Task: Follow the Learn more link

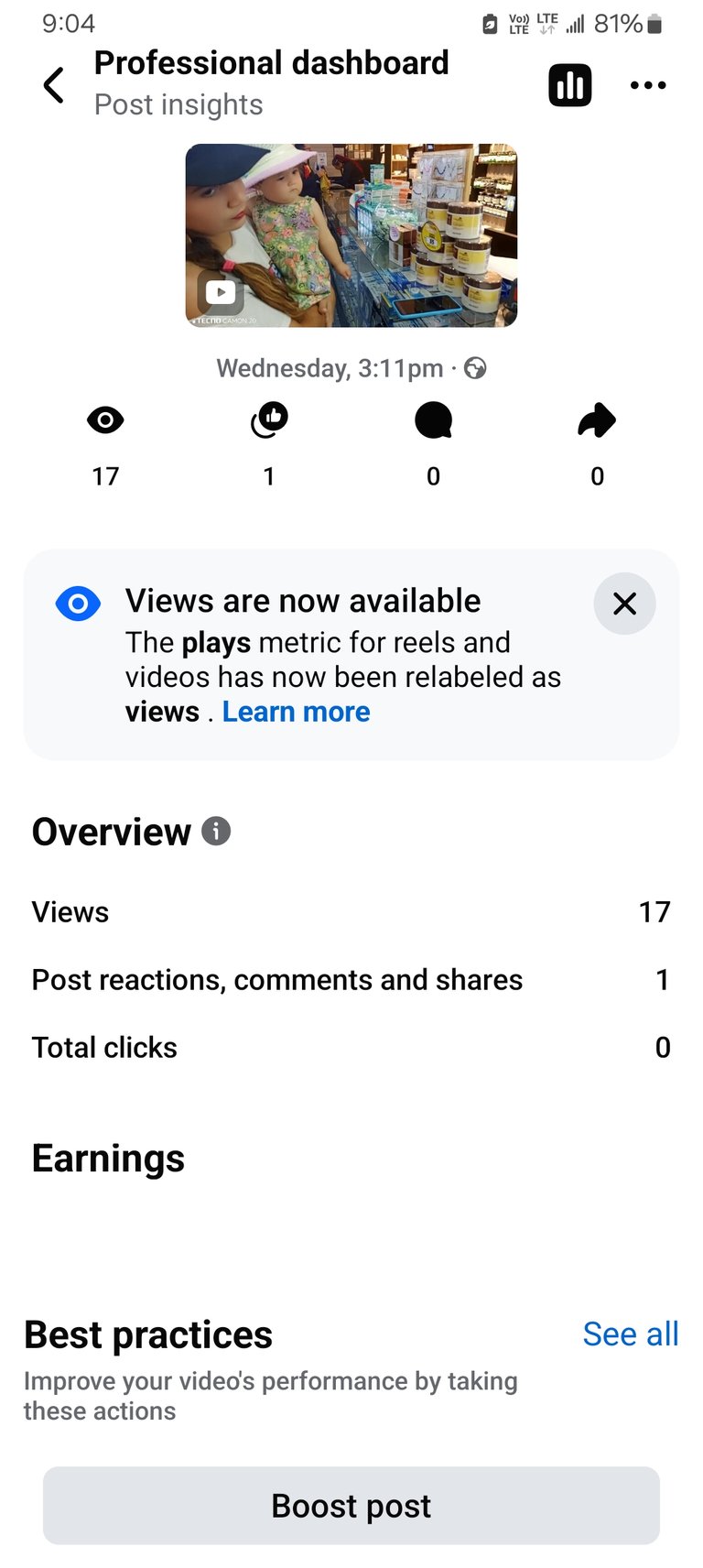Action: click(296, 712)
